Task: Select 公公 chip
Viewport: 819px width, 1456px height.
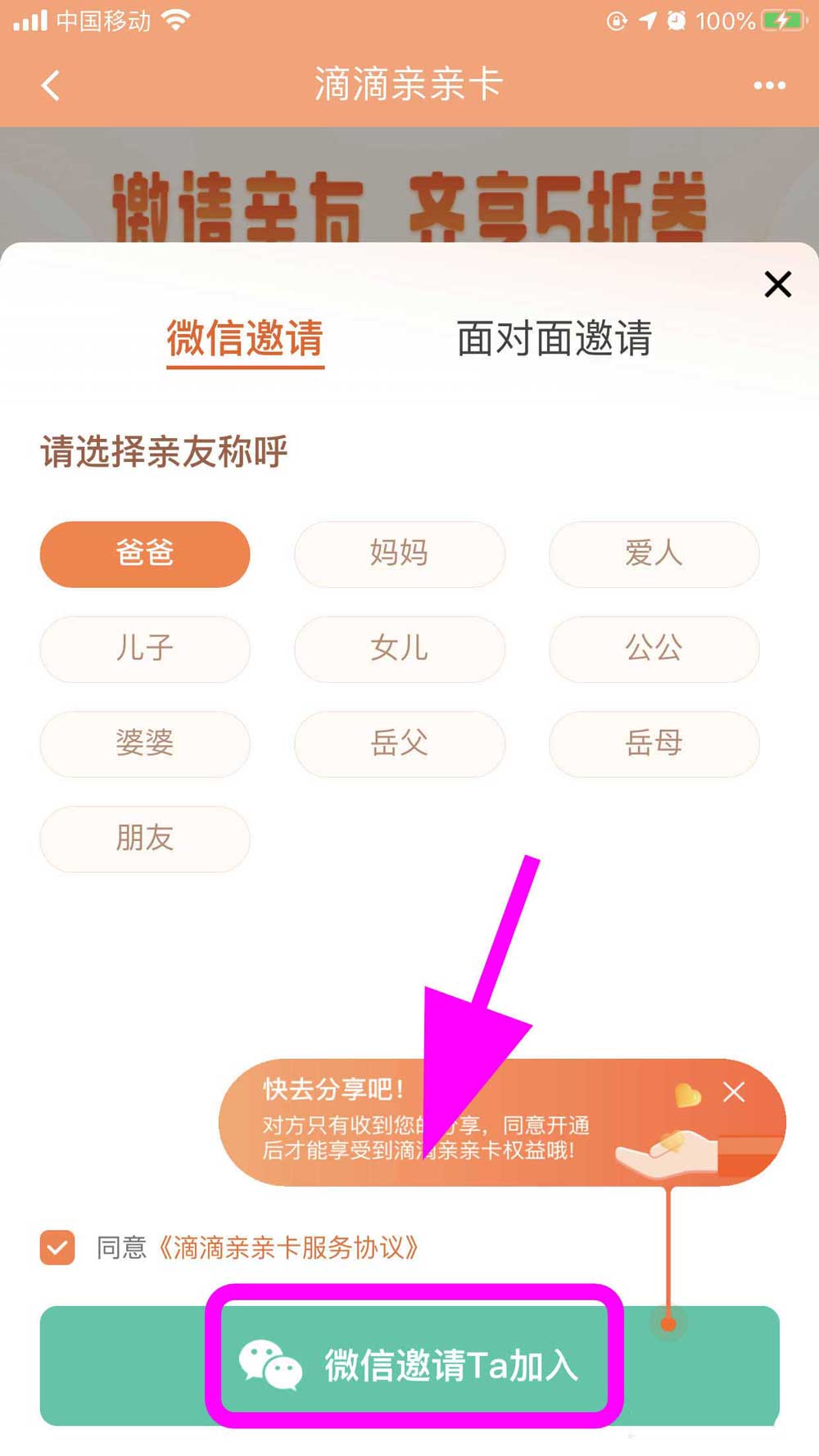Action: coord(654,649)
